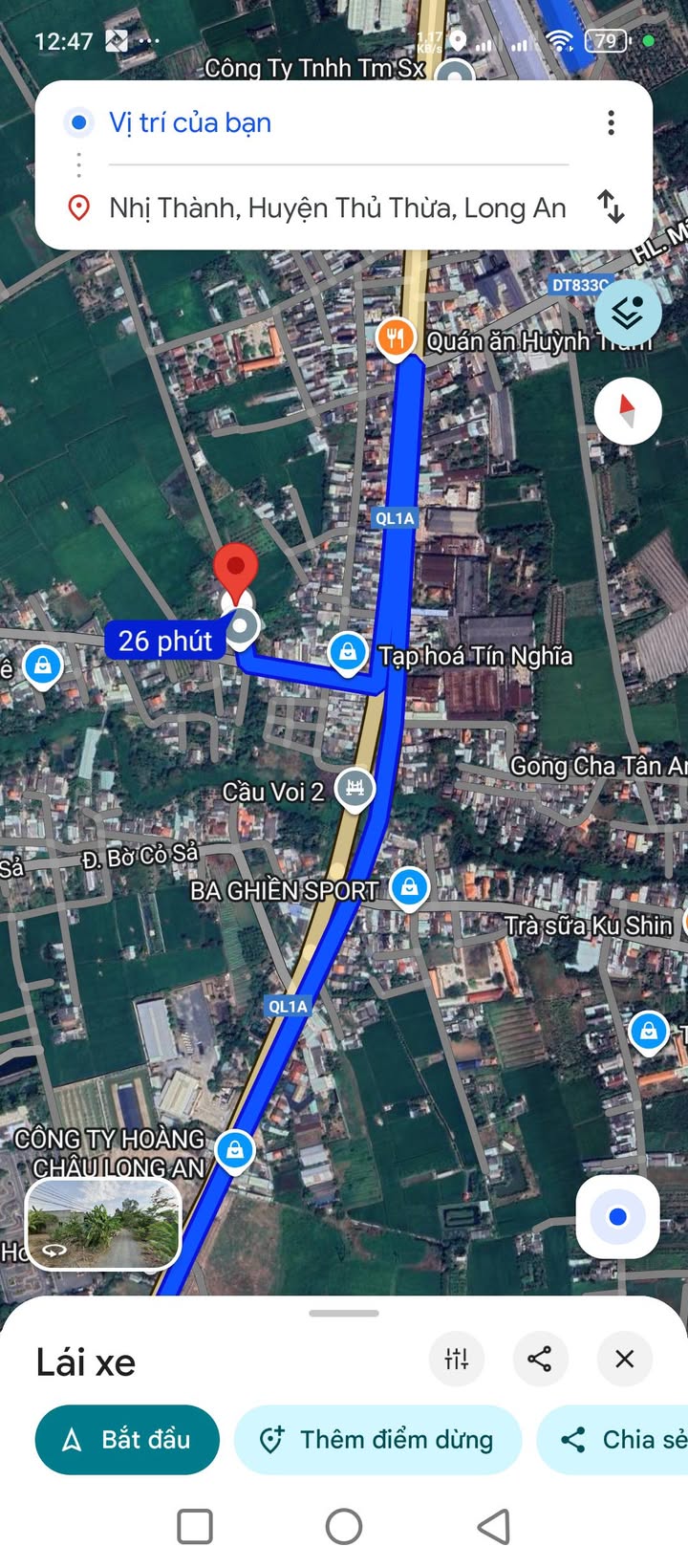The image size is (688, 1568).
Task: Tap the Chia sẻ chip
Action: 613,1439
